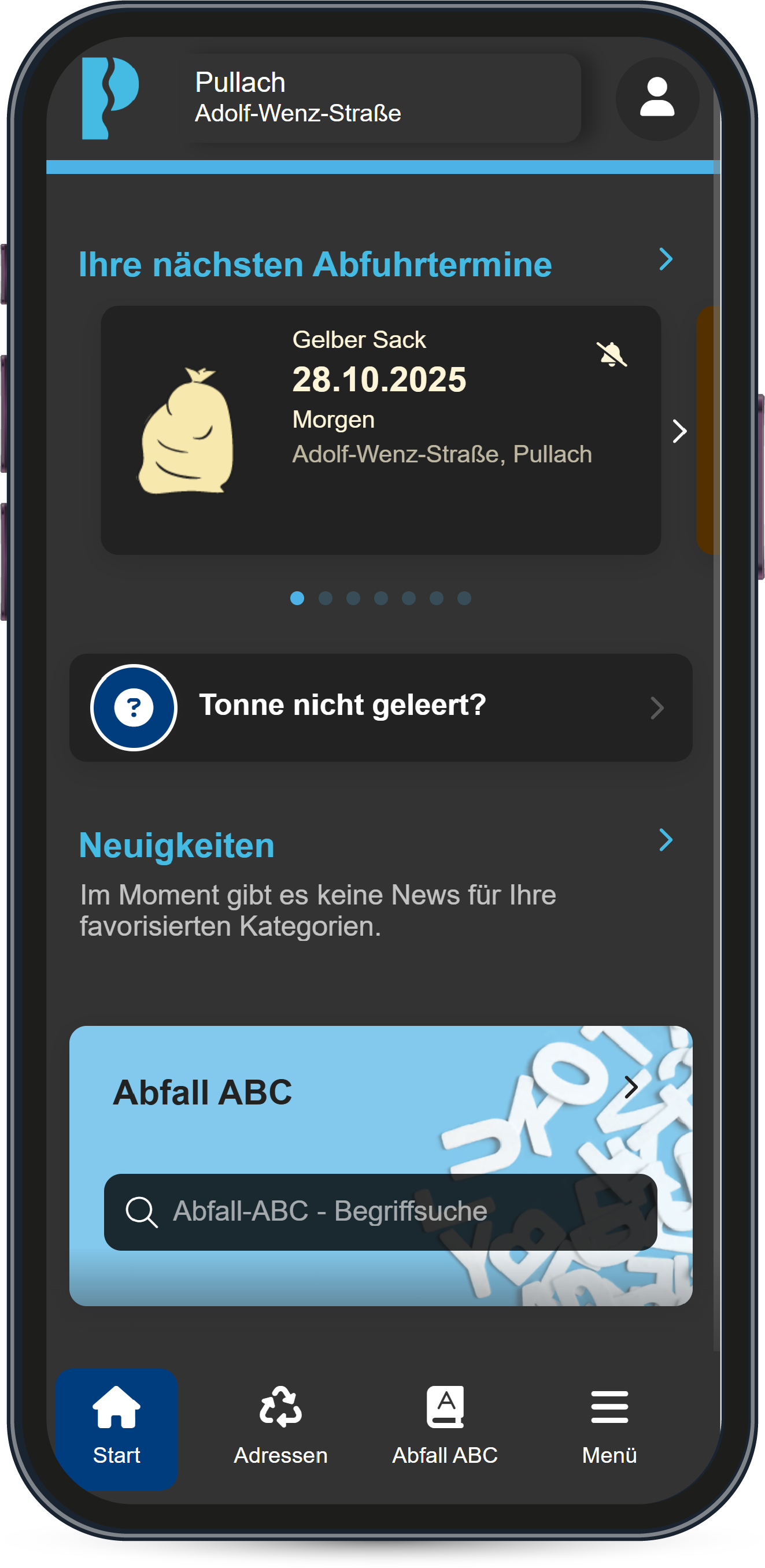Open the user profile icon
Viewport: 765px width, 1568px height.
coord(657,98)
